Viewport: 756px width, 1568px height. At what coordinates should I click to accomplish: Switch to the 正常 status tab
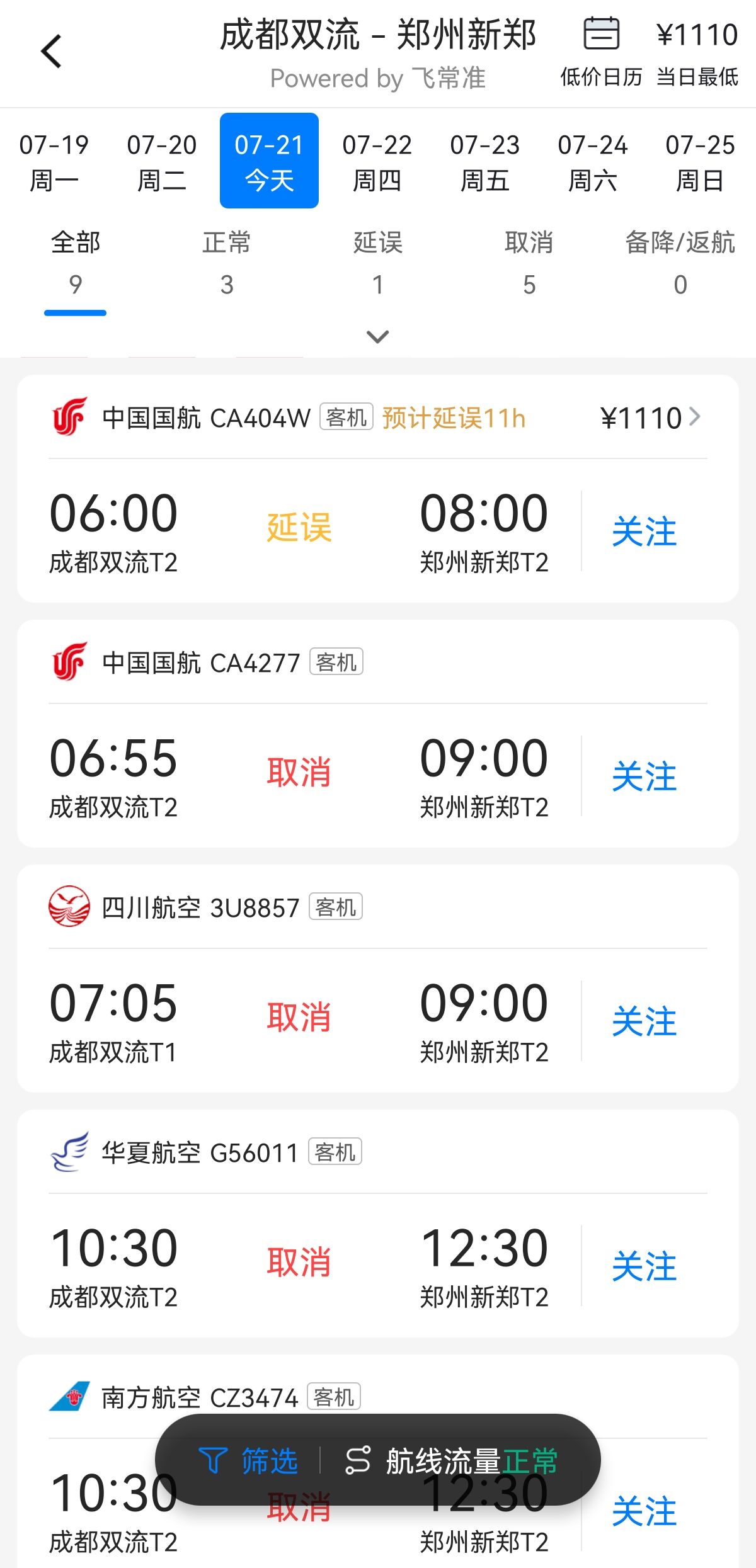coord(227,263)
